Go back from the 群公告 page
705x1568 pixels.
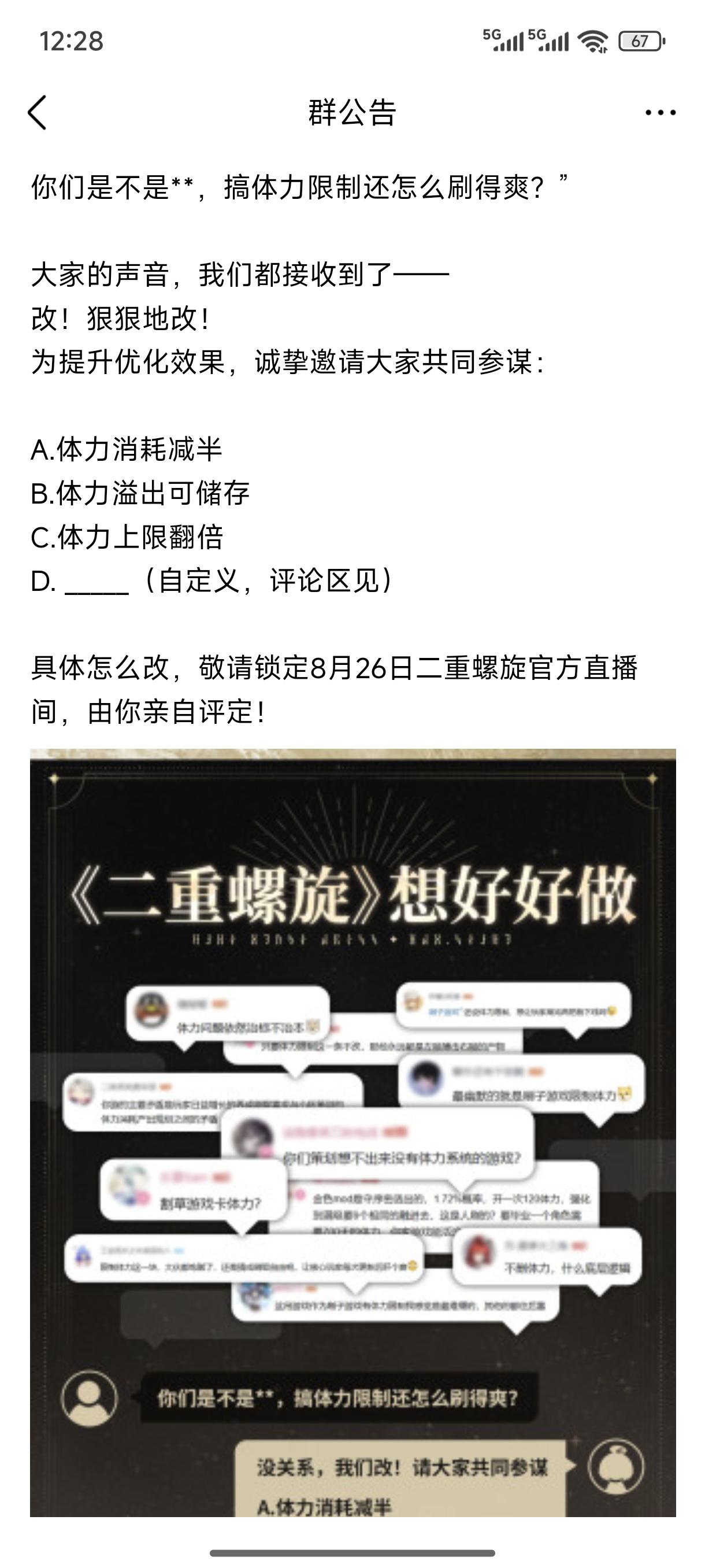(x=38, y=113)
